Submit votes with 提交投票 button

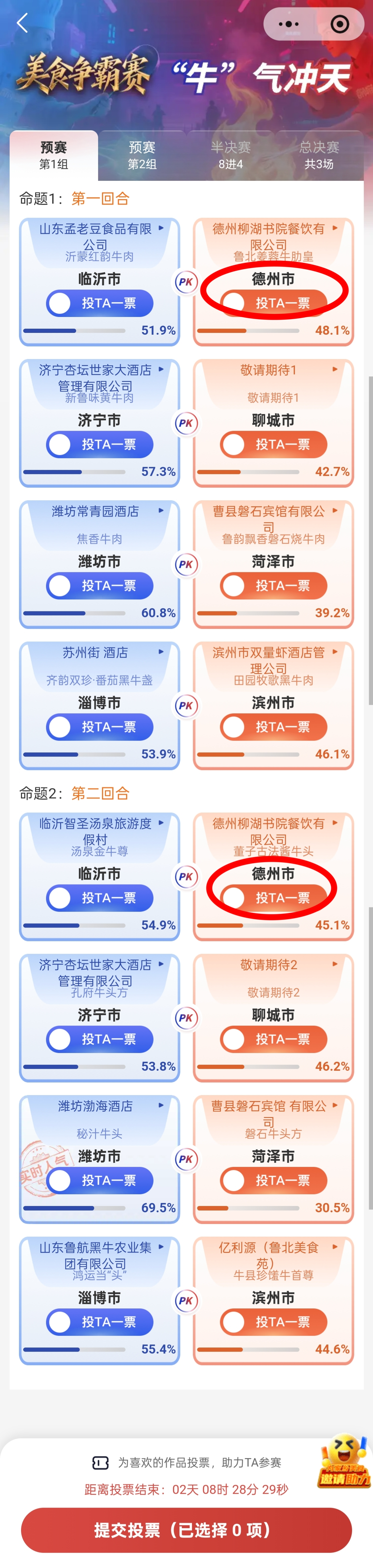tap(186, 1530)
